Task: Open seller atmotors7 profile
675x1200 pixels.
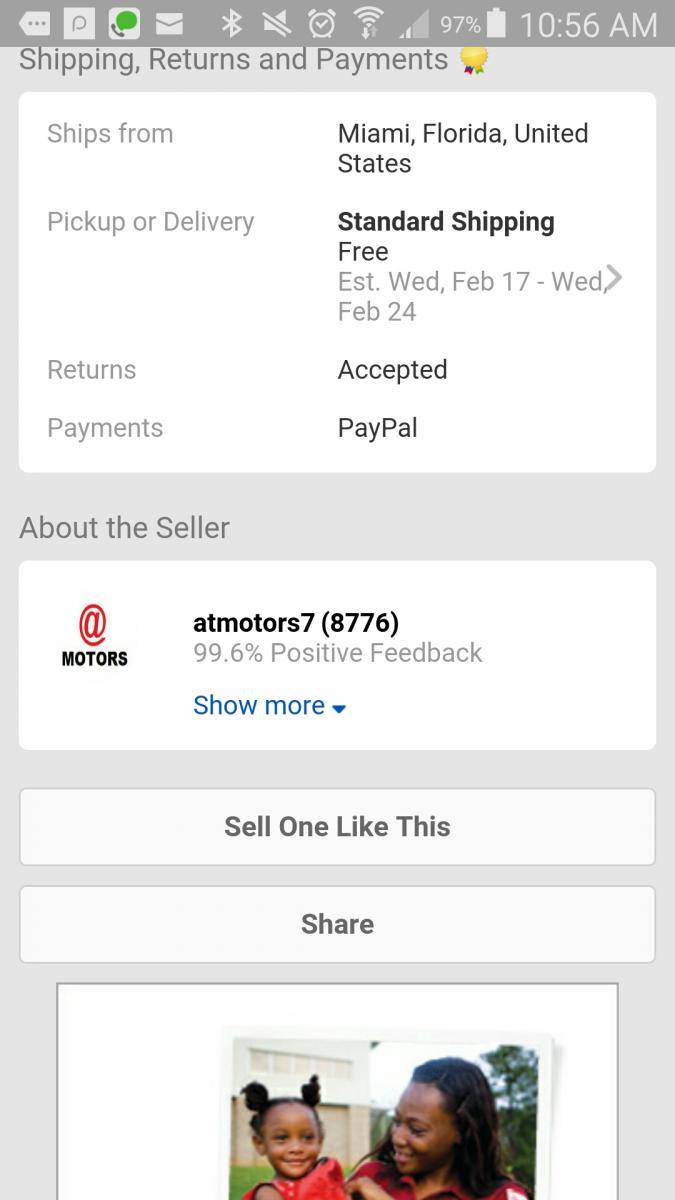Action: pos(295,623)
